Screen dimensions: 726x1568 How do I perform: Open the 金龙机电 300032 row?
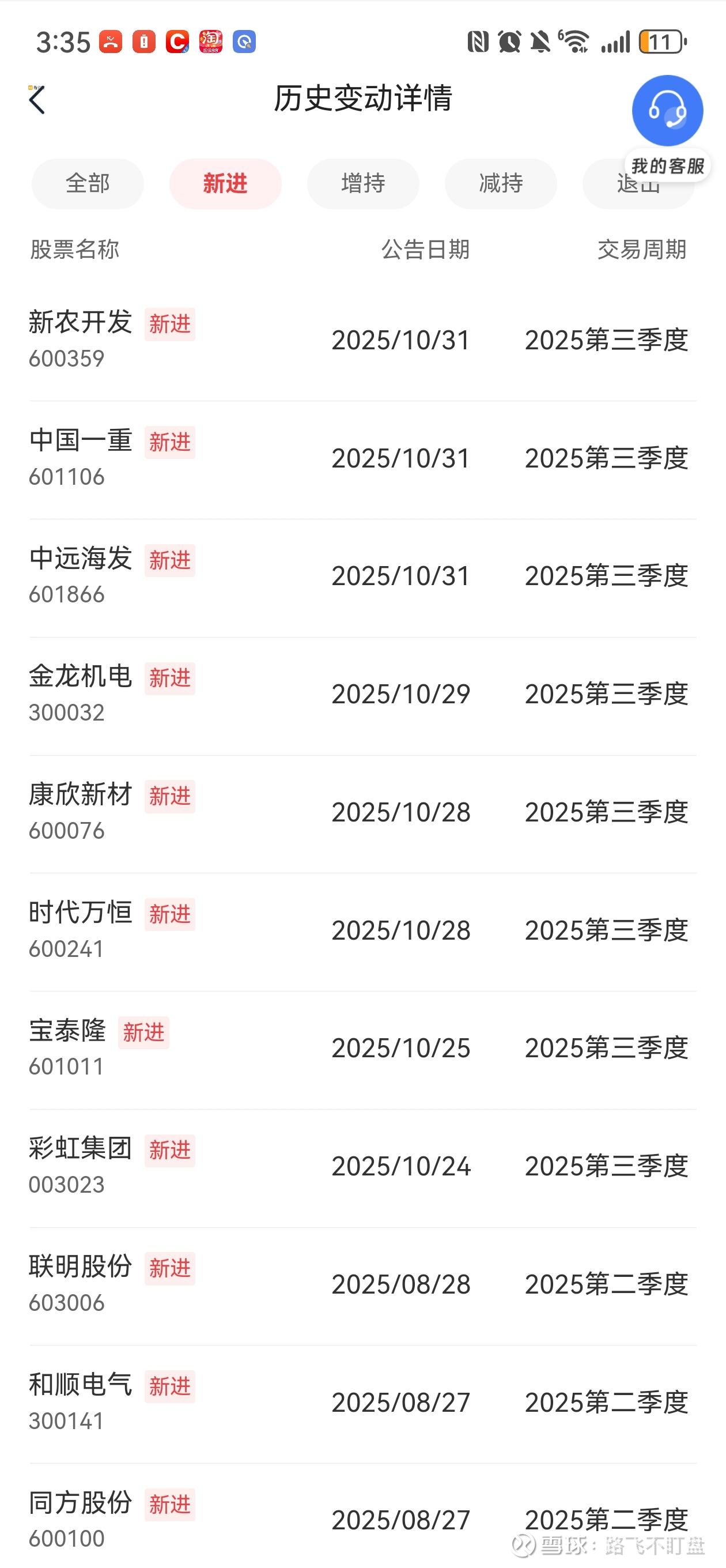pos(362,694)
